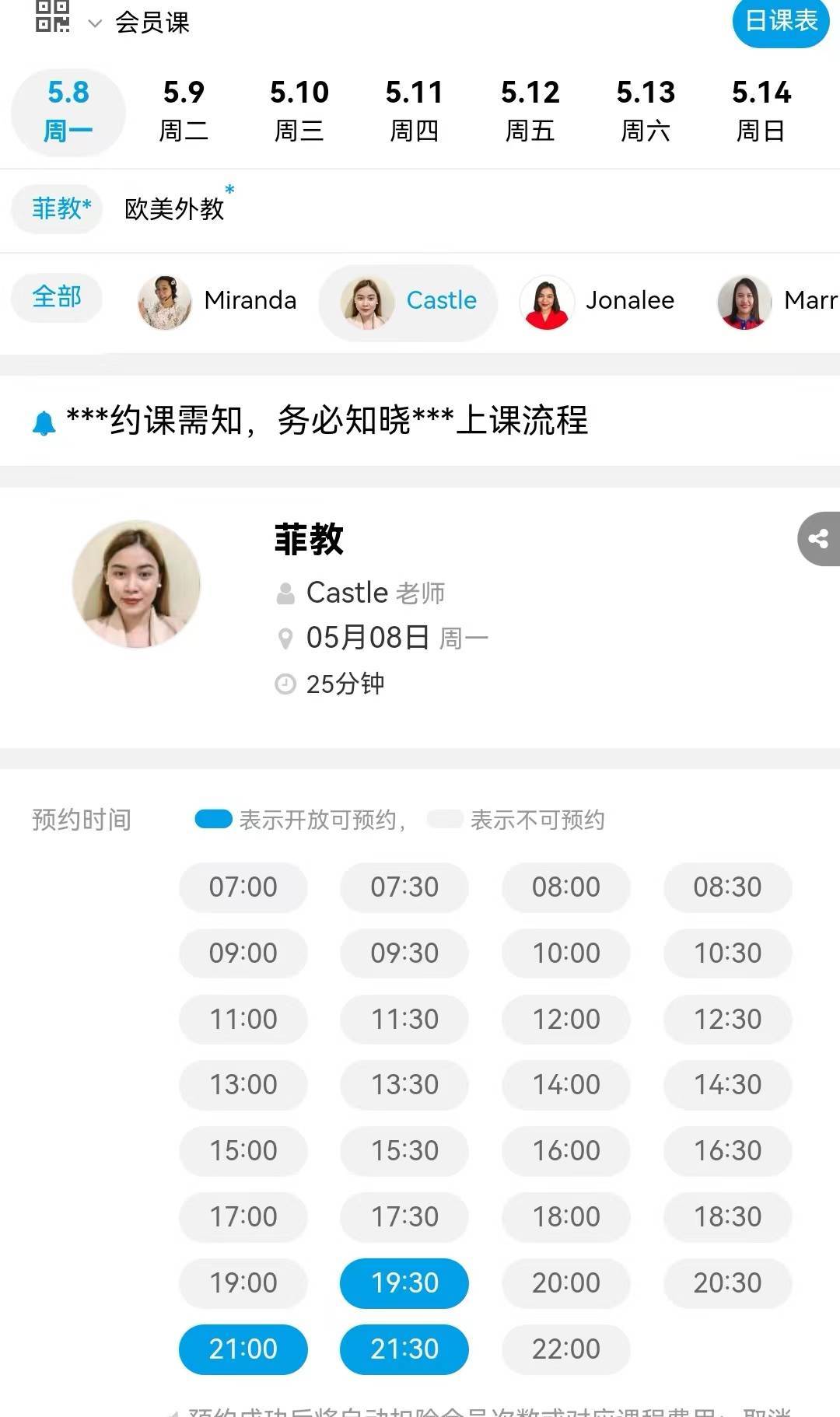The image size is (840, 1417).
Task: Reserve the 21:30 time slot
Action: pos(404,1349)
